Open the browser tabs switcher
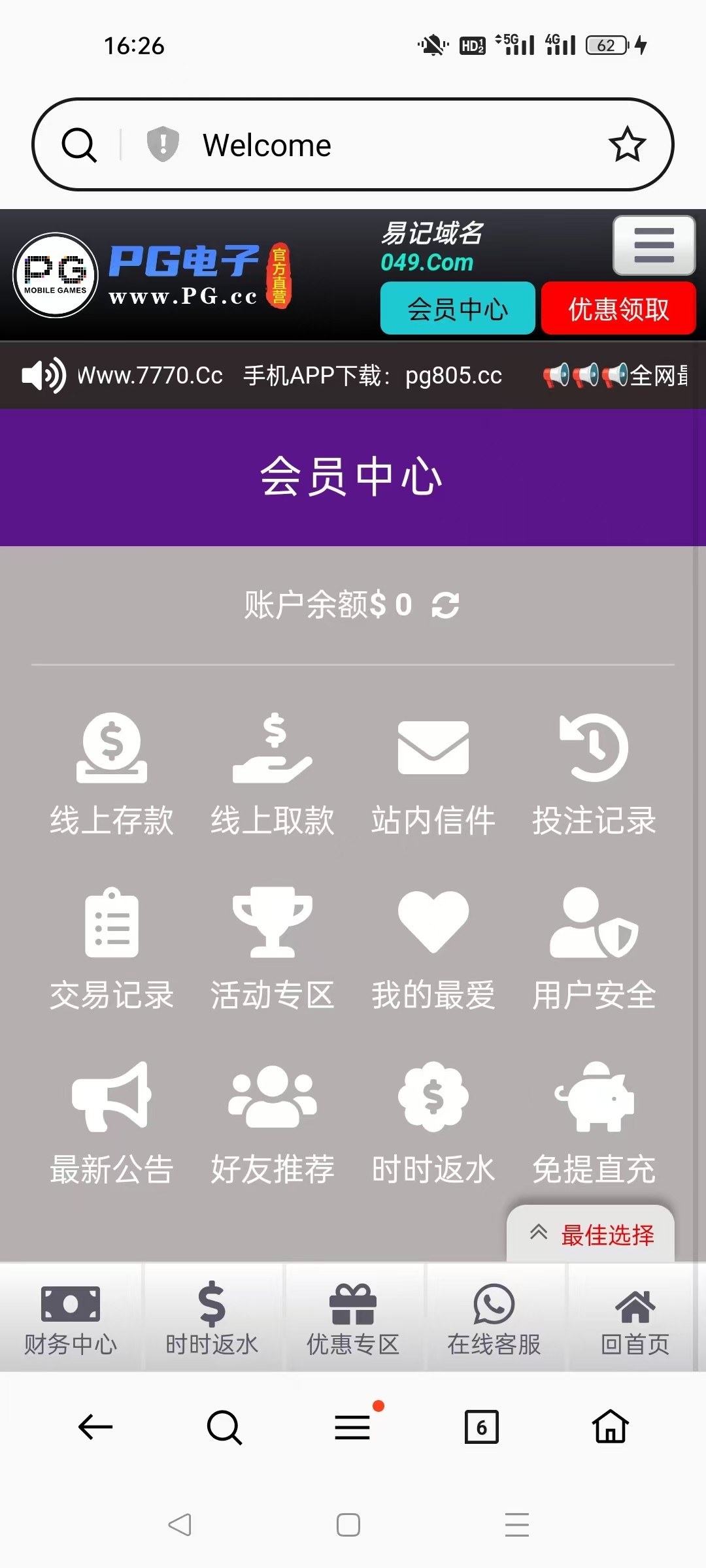This screenshot has width=706, height=1568. click(481, 1427)
